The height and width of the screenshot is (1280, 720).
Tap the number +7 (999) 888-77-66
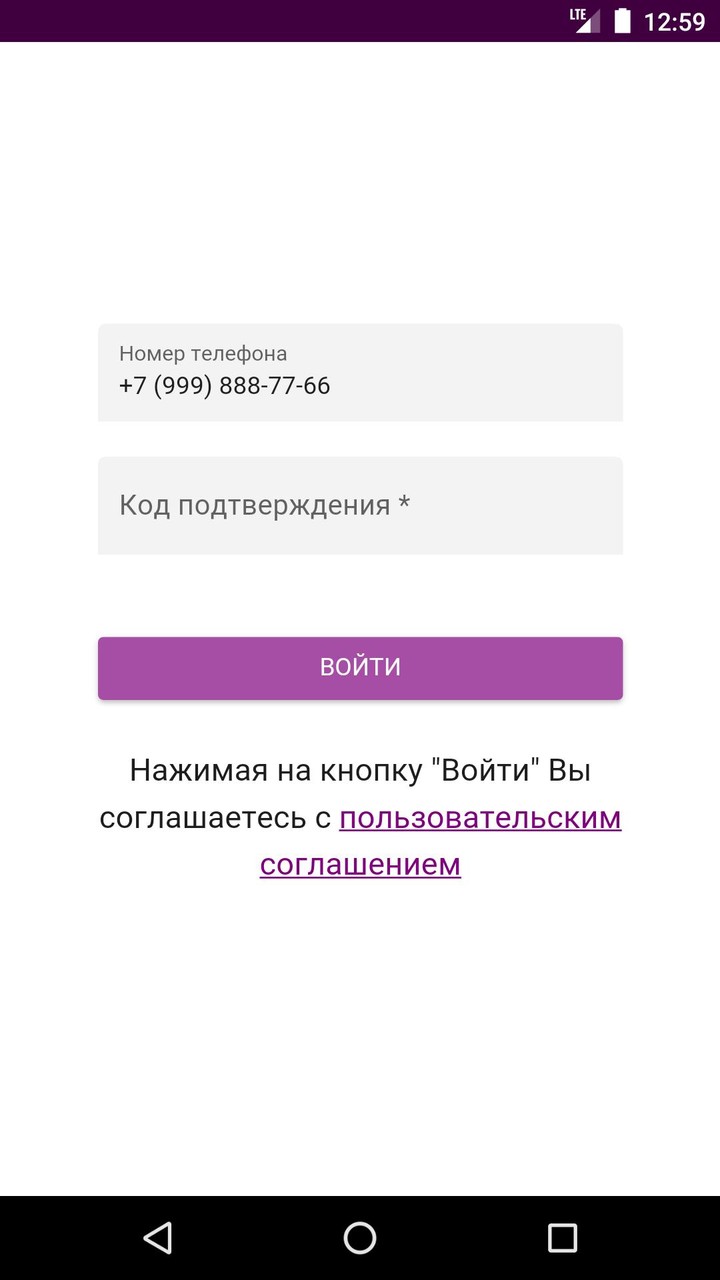225,385
